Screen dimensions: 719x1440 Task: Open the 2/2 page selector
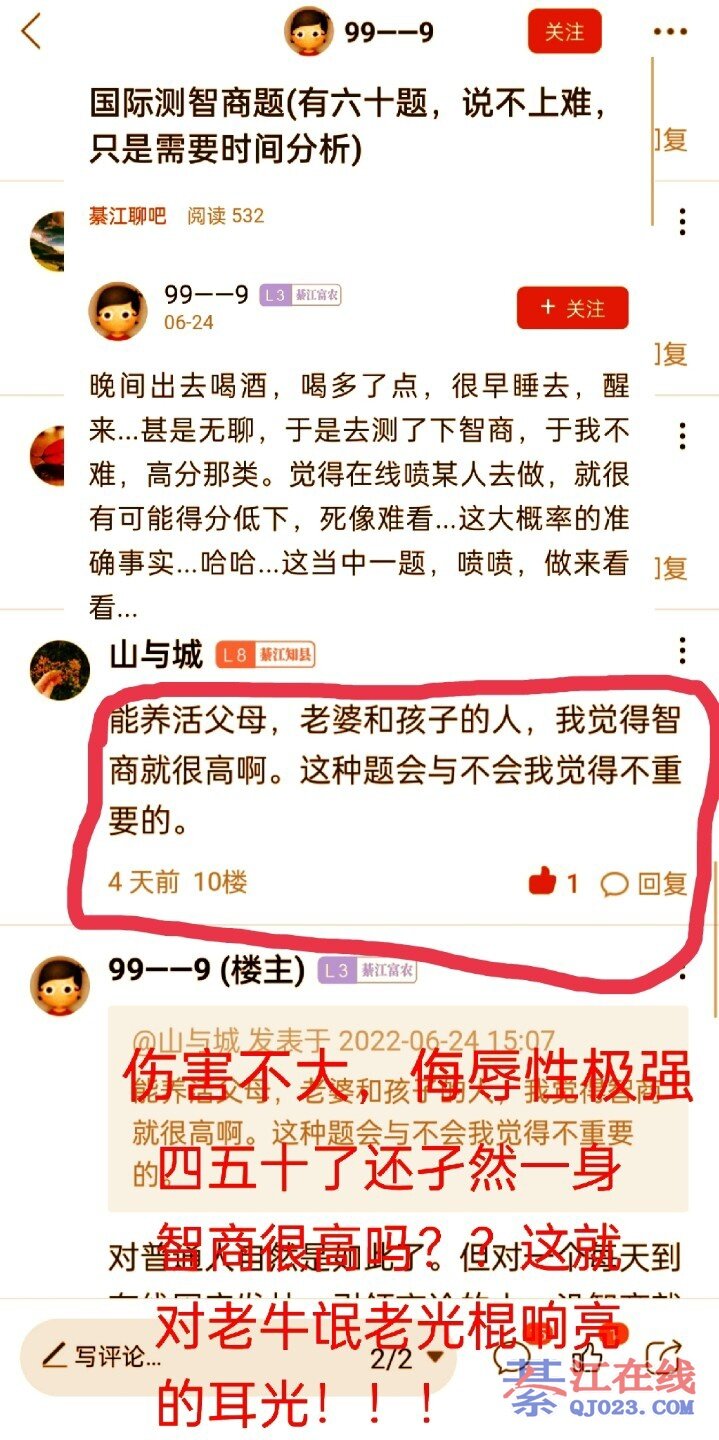tap(405, 1357)
